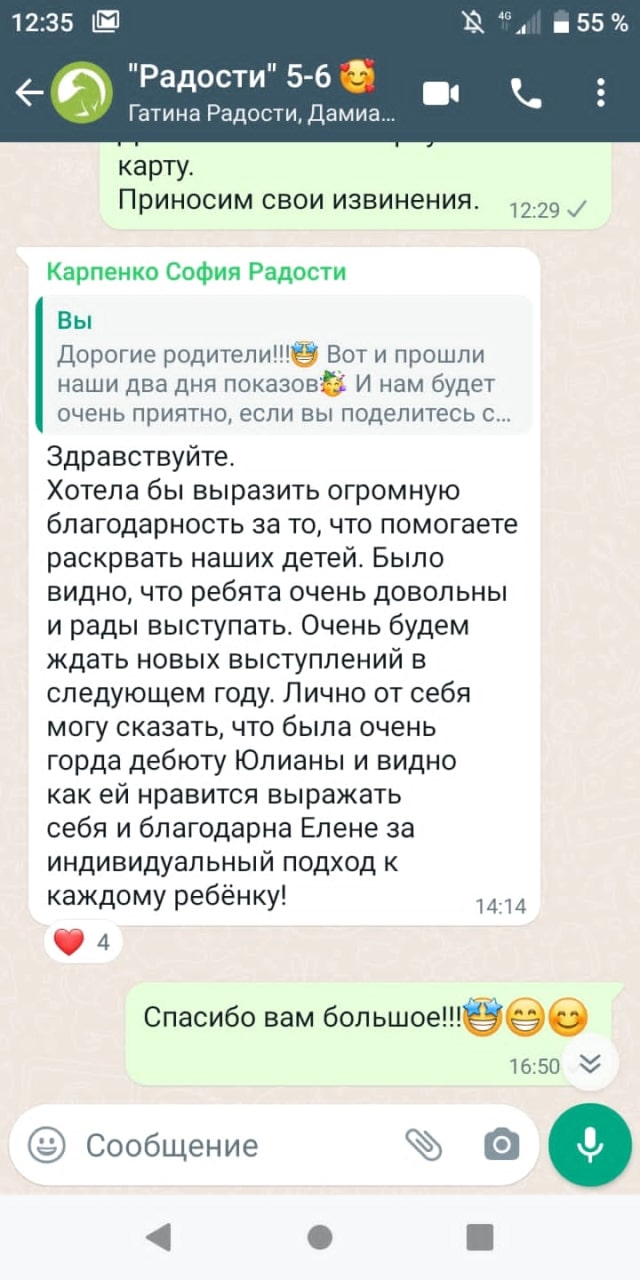Screen dimensions: 640x1280
Task: Open the camera from the message bar
Action: (x=501, y=1145)
